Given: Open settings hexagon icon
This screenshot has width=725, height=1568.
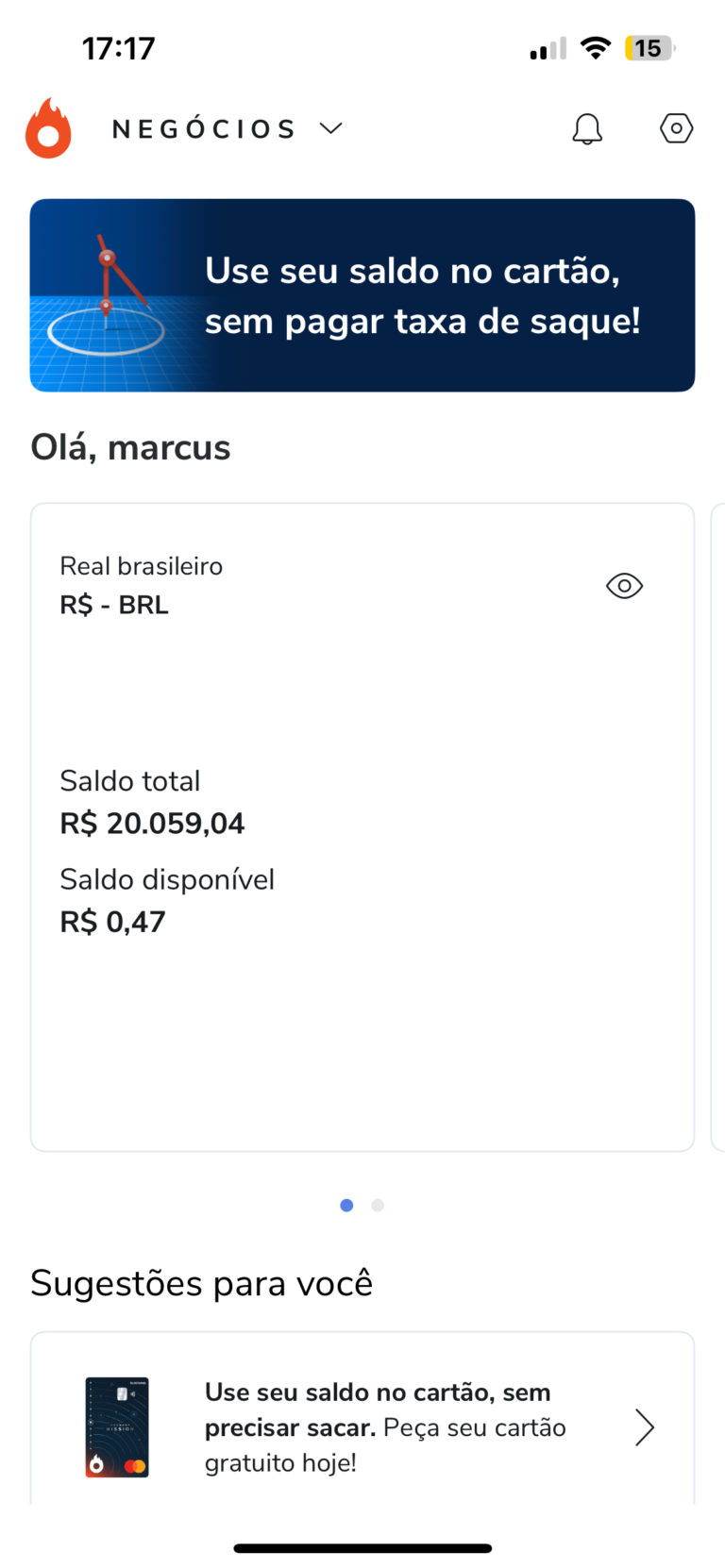Looking at the screenshot, I should coord(676,128).
